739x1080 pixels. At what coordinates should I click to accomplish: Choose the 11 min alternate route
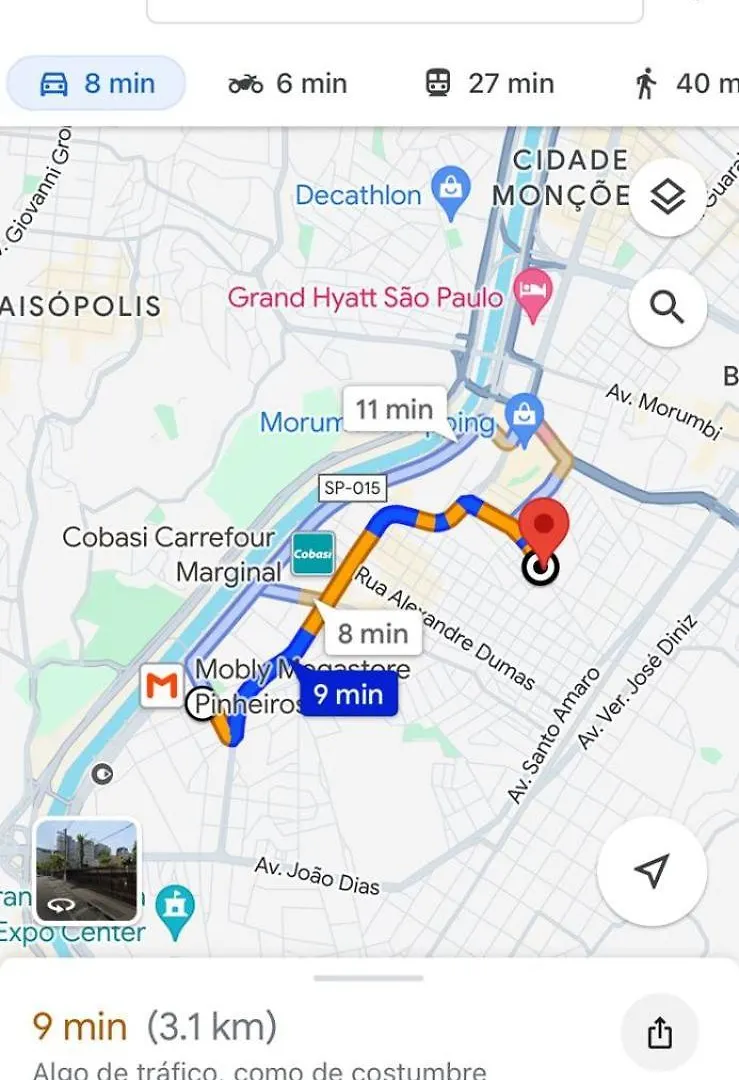coord(395,409)
